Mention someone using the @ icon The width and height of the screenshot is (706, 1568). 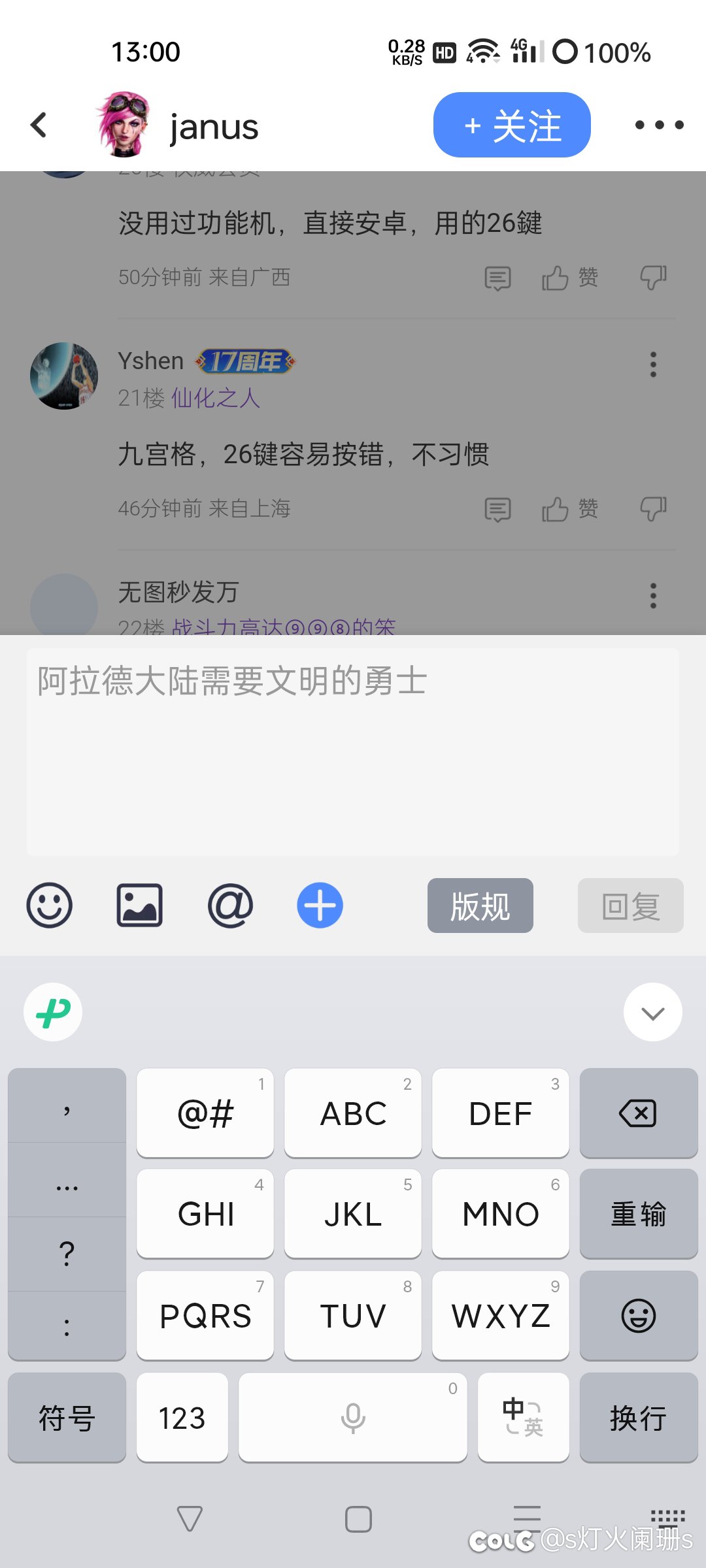[x=230, y=906]
